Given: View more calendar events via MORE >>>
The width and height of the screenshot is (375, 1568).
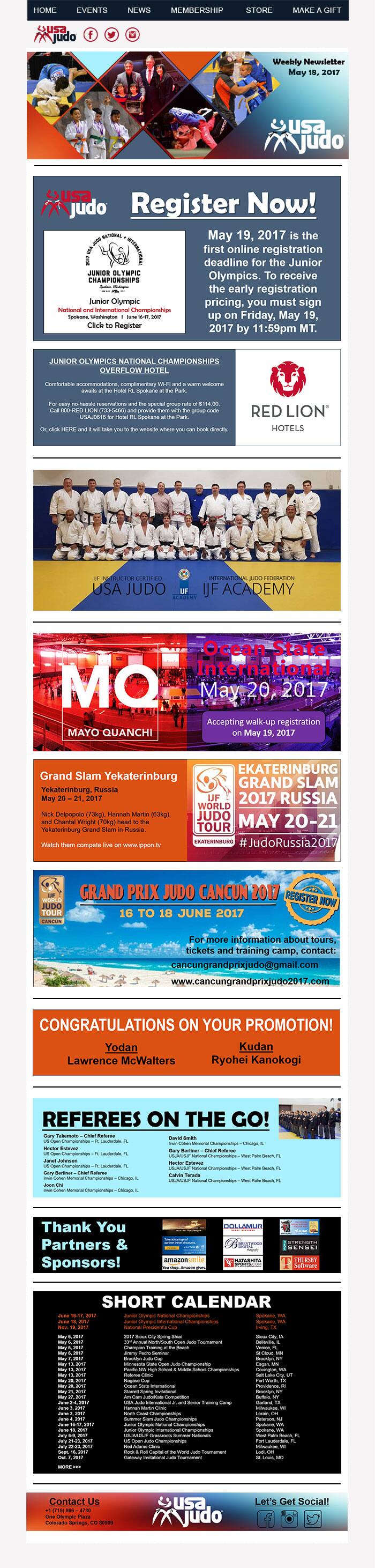Looking at the screenshot, I should [x=69, y=1467].
